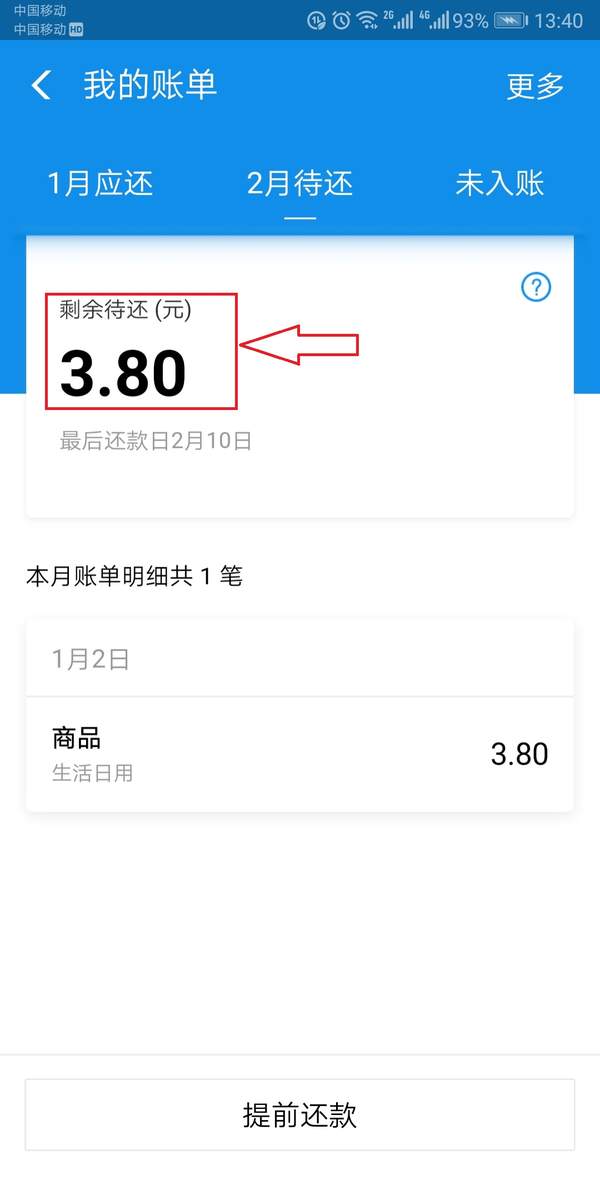Open the 商品 生活日用 bill entry
The image size is (600, 1200).
point(300,754)
